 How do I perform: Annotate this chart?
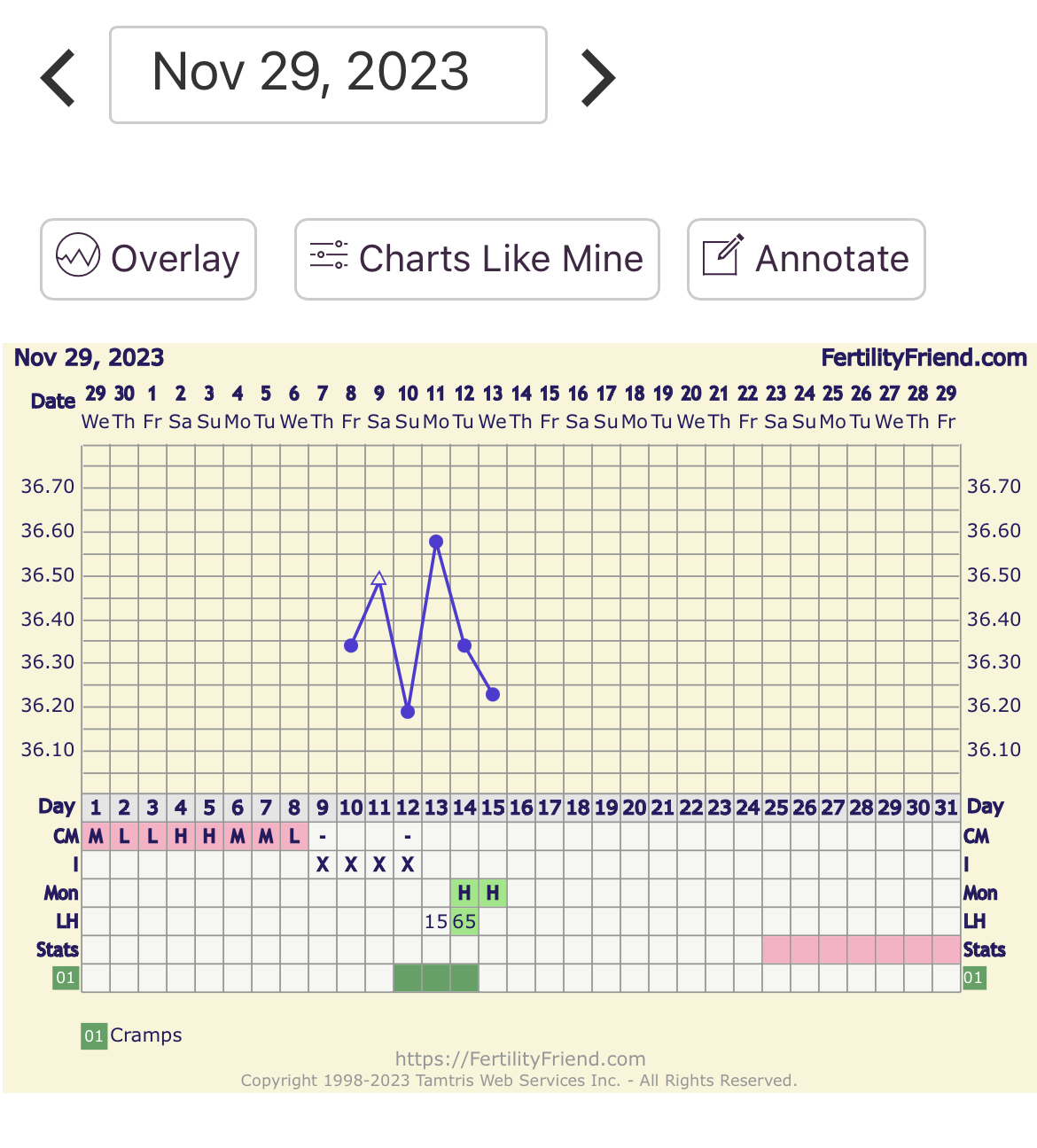[806, 259]
